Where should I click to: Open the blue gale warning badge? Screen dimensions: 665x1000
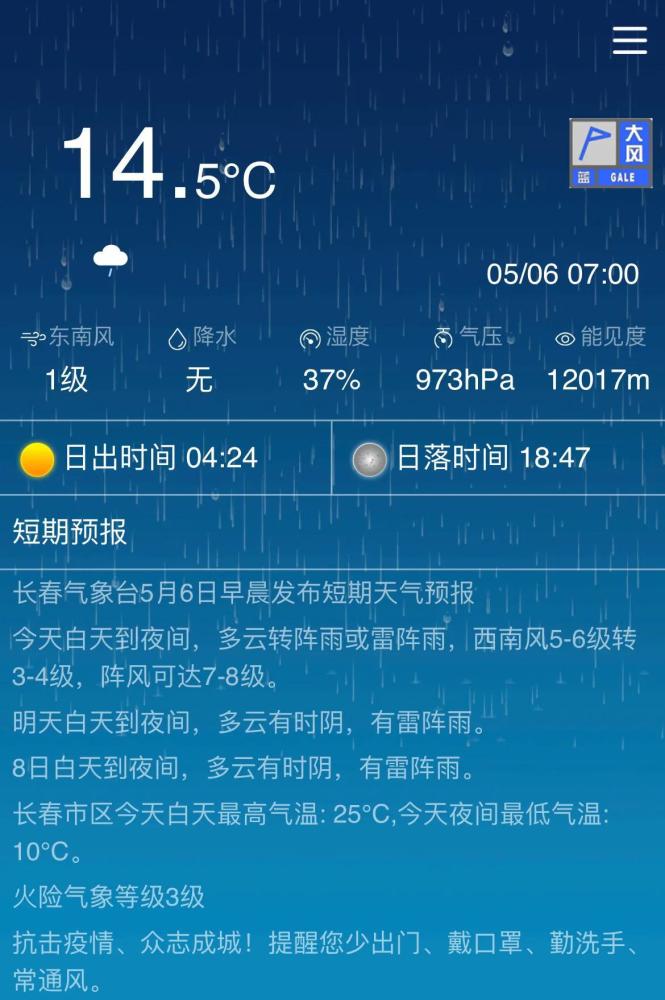pyautogui.click(x=611, y=153)
